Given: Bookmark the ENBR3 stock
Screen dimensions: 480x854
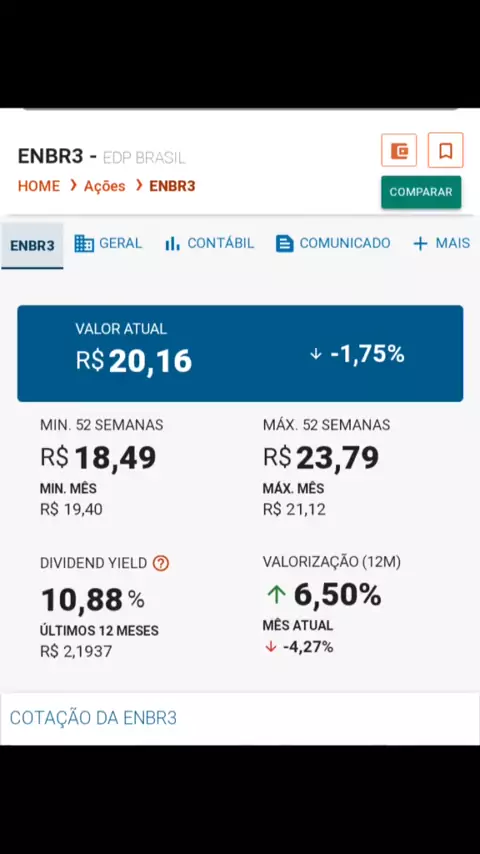Looking at the screenshot, I should click(x=445, y=150).
